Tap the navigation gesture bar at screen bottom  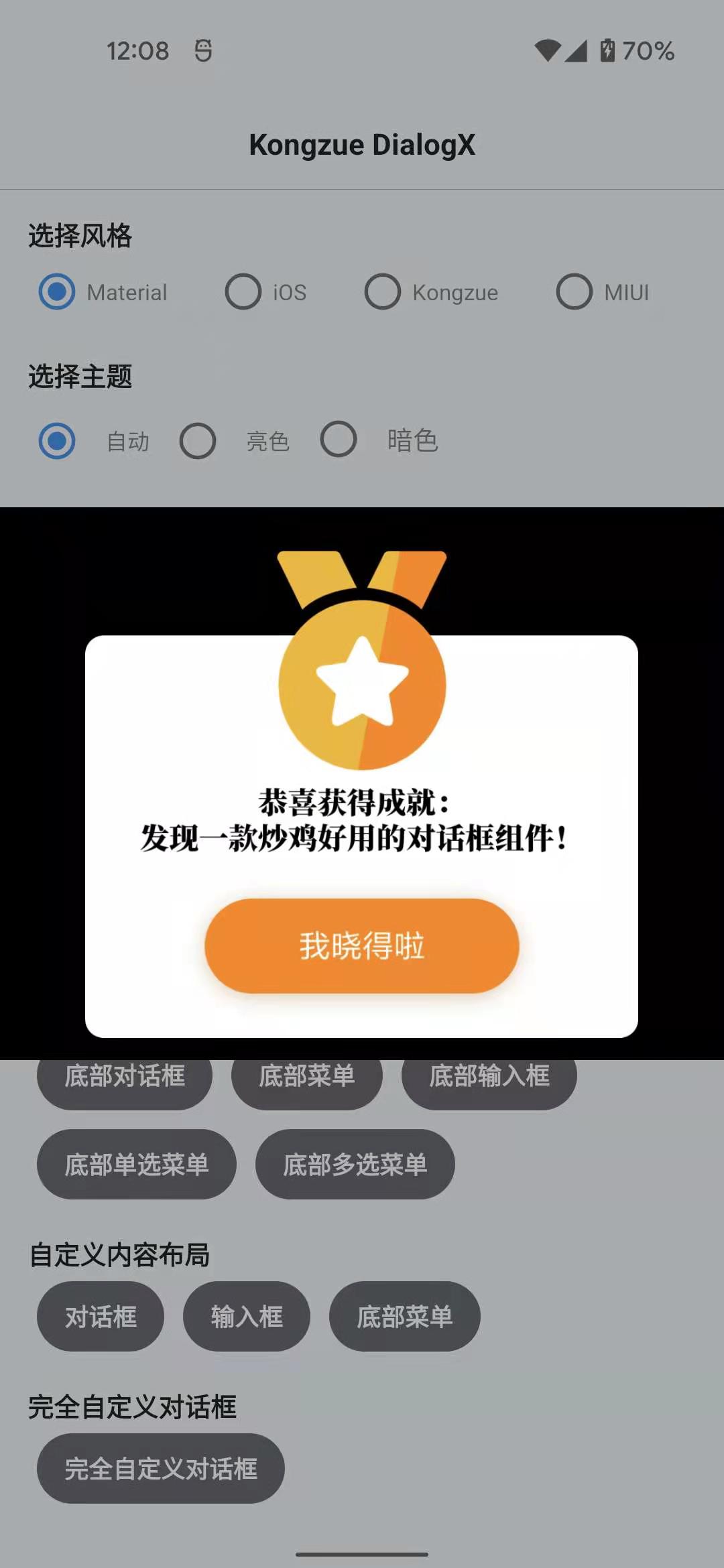pos(362,1553)
